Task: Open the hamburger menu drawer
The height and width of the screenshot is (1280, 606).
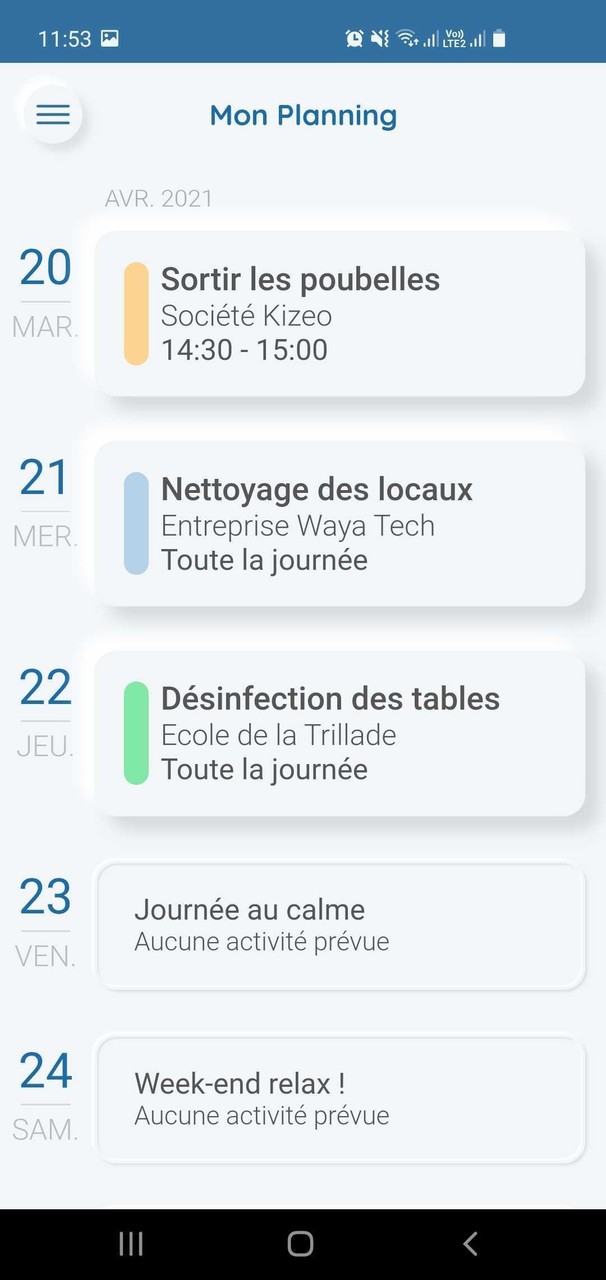Action: pos(53,114)
